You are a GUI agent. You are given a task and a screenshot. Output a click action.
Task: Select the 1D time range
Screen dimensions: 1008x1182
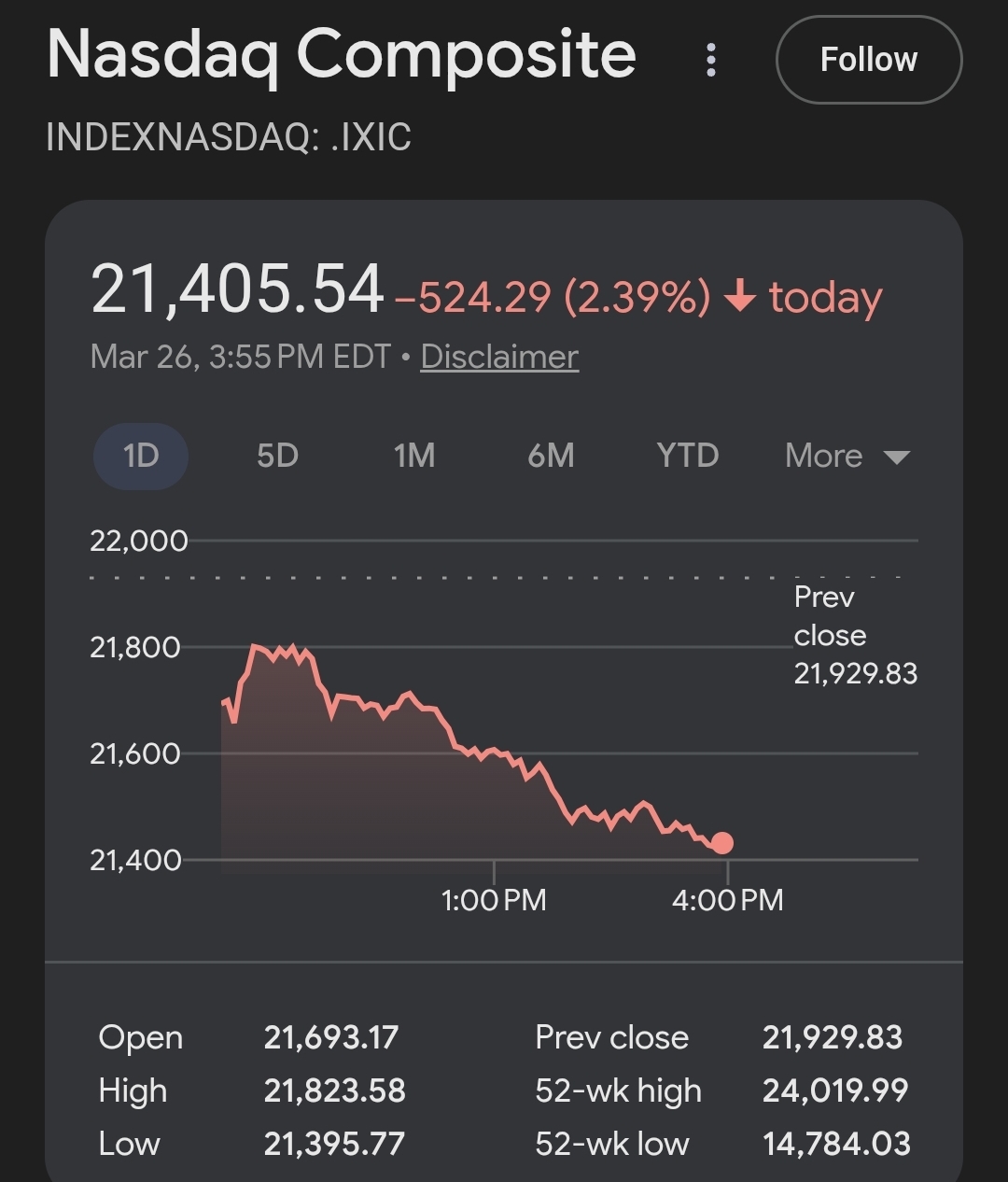click(140, 456)
